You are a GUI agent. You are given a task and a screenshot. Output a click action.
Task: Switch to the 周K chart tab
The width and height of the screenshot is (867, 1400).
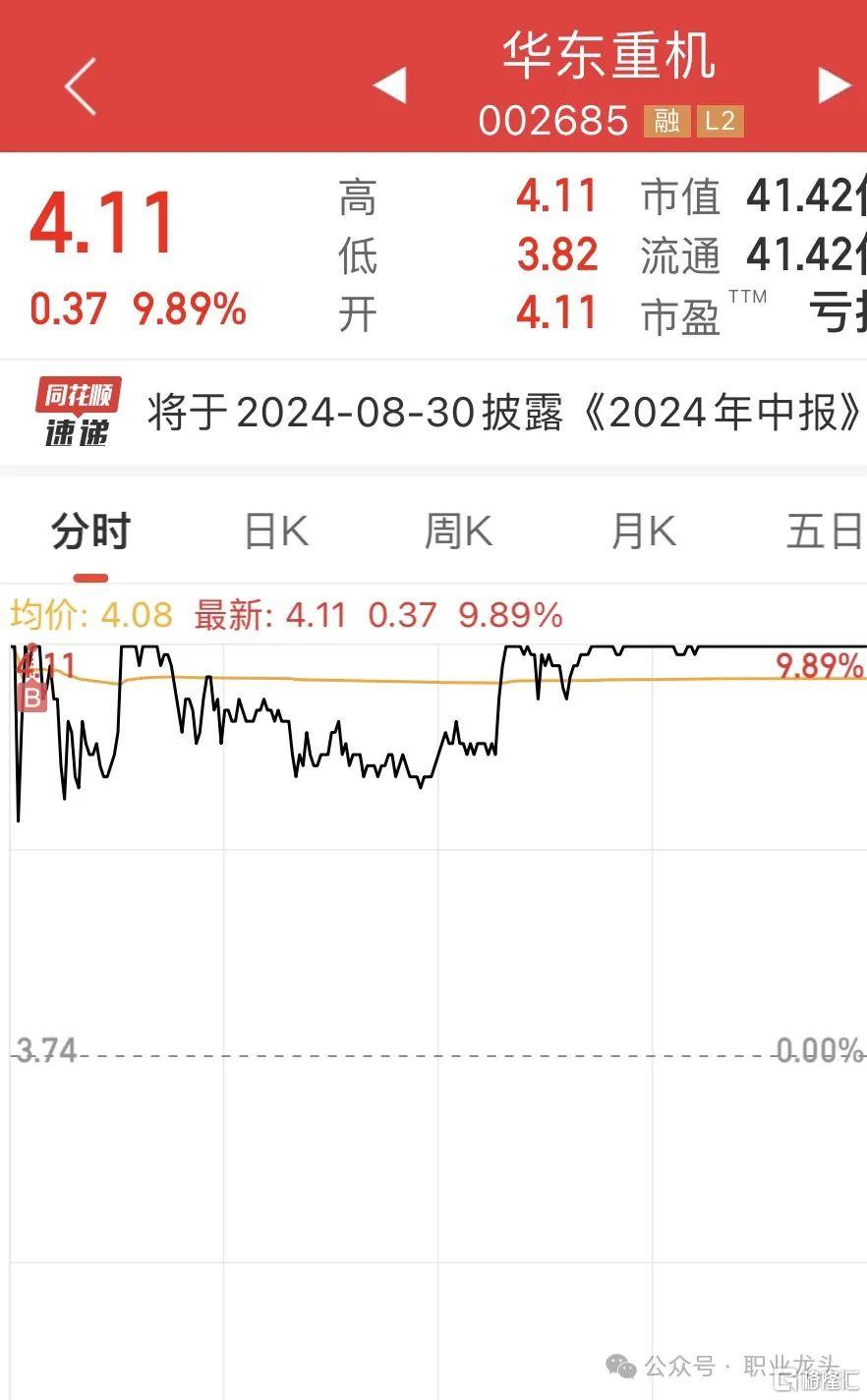tap(458, 532)
